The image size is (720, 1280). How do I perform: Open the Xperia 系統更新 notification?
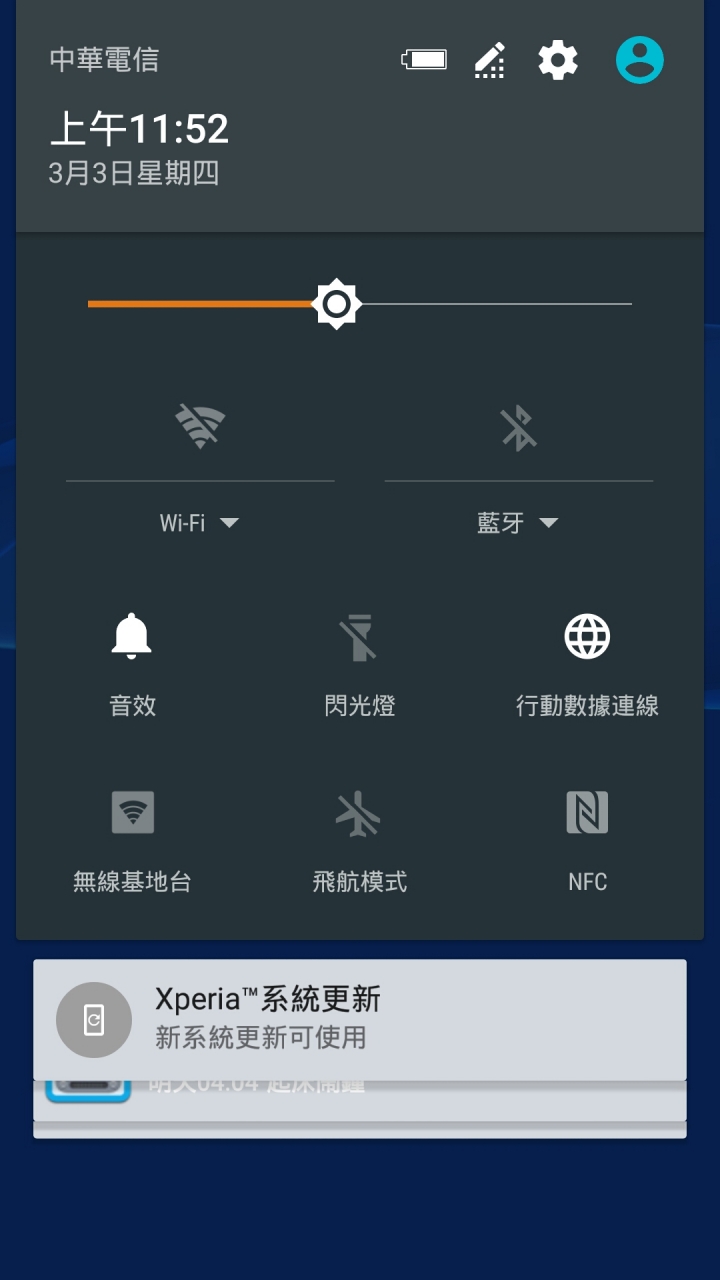360,1019
